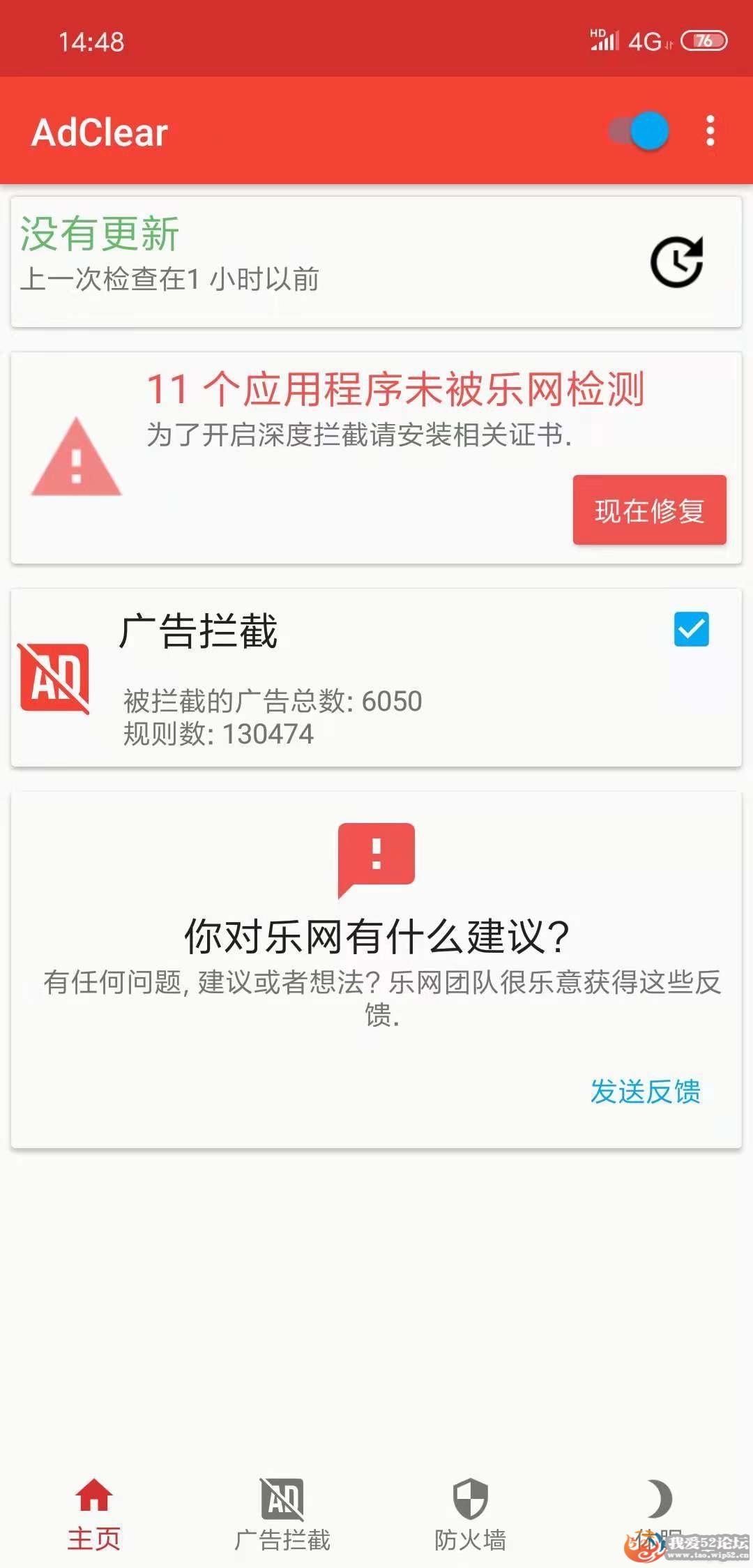Screen dimensions: 753x1568
Task: Switch to the 主页 tab
Action: click(x=94, y=1512)
